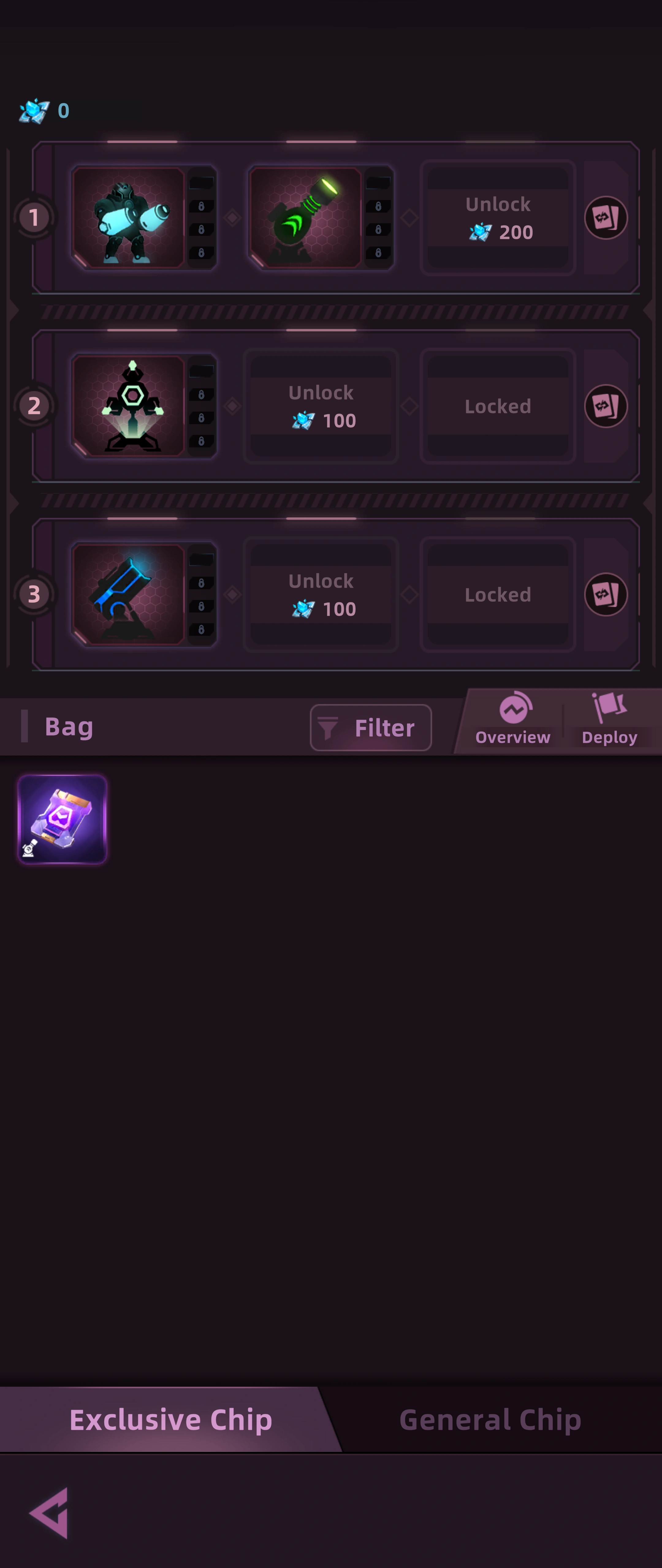Go back using the pink arrow
The image size is (662, 1568).
point(49,1513)
